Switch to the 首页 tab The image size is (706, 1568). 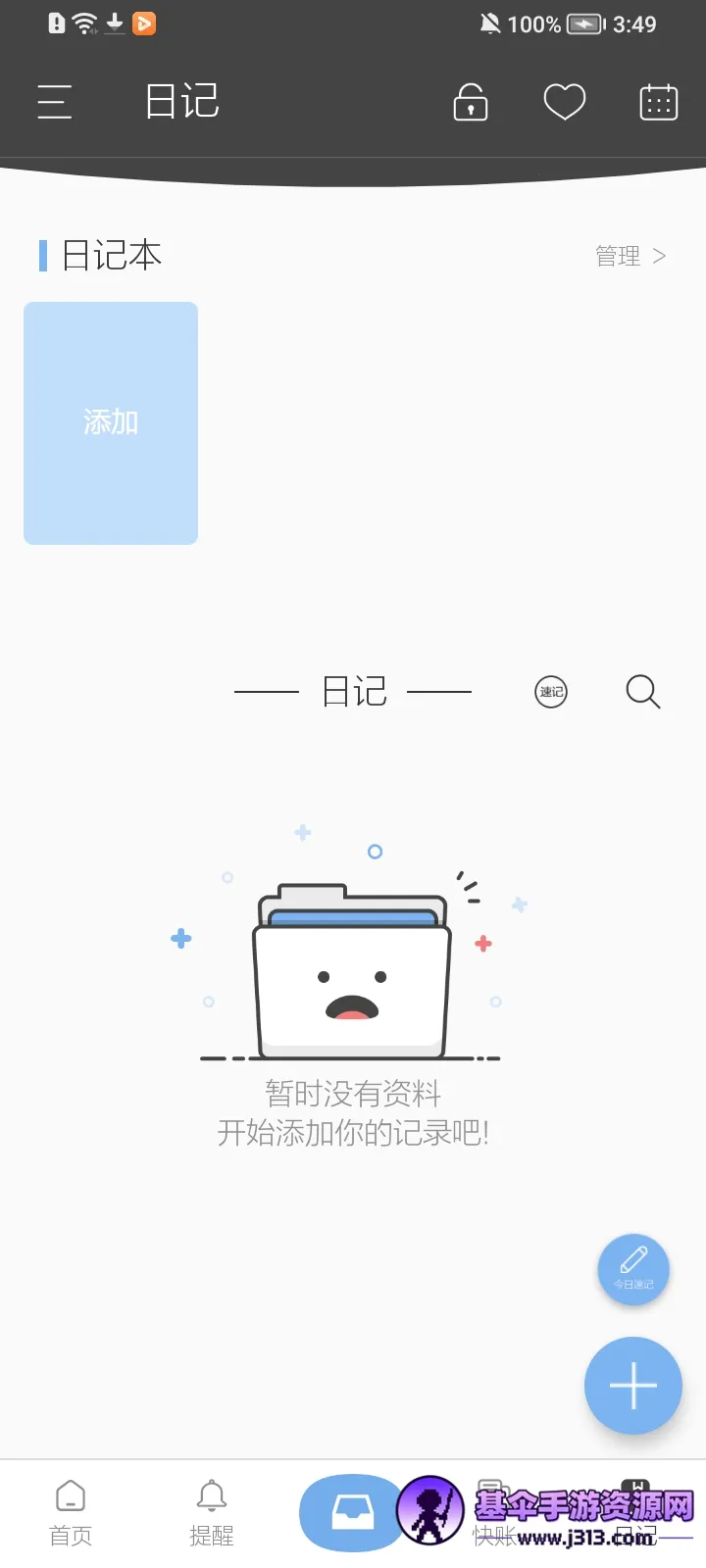click(x=71, y=1513)
